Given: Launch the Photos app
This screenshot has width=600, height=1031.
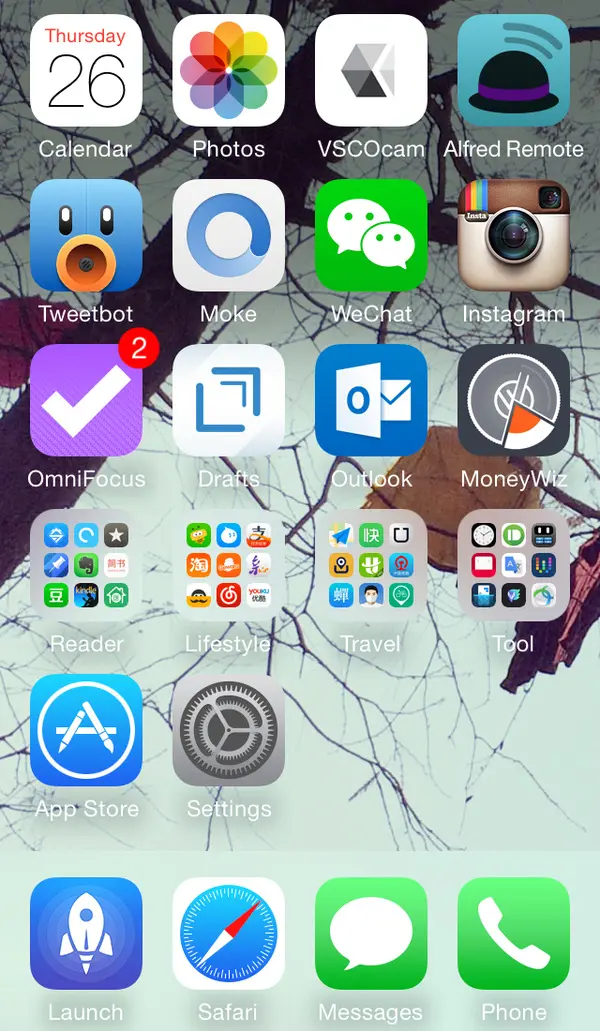Looking at the screenshot, I should point(229,70).
